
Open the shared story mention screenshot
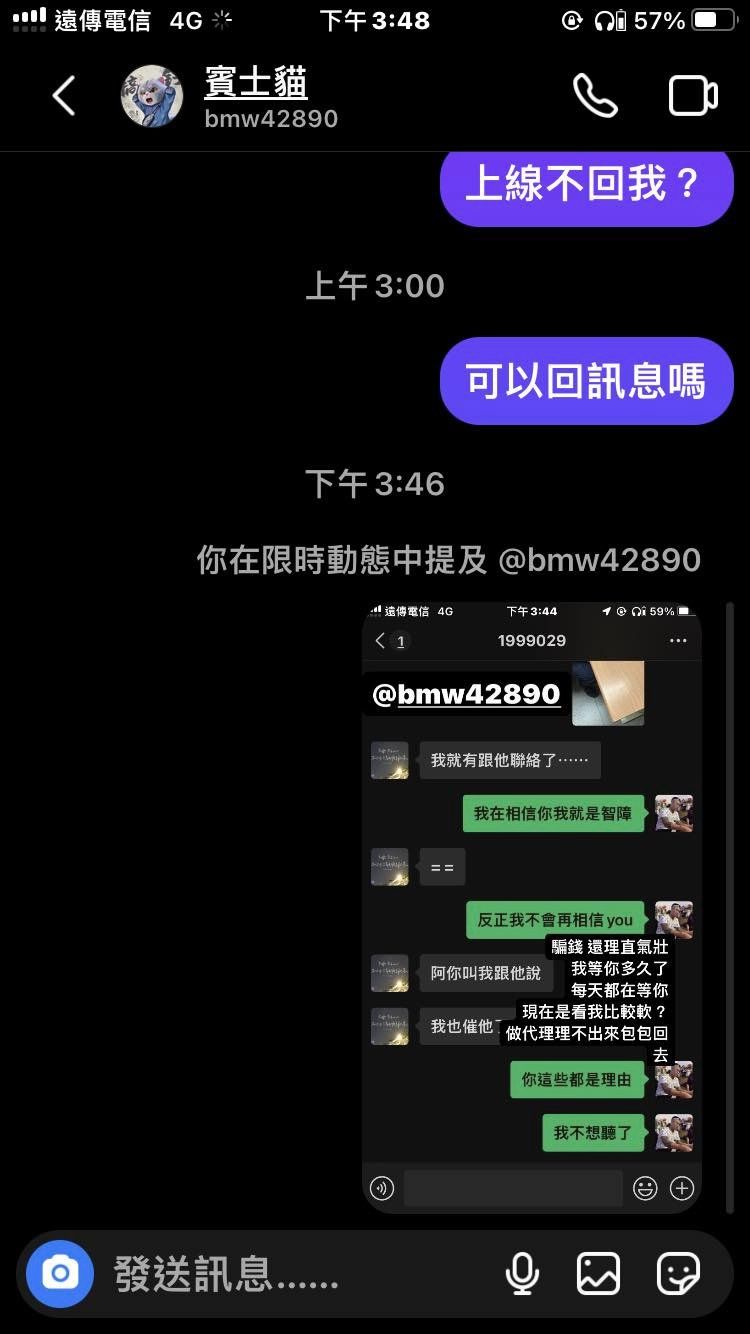(531, 907)
